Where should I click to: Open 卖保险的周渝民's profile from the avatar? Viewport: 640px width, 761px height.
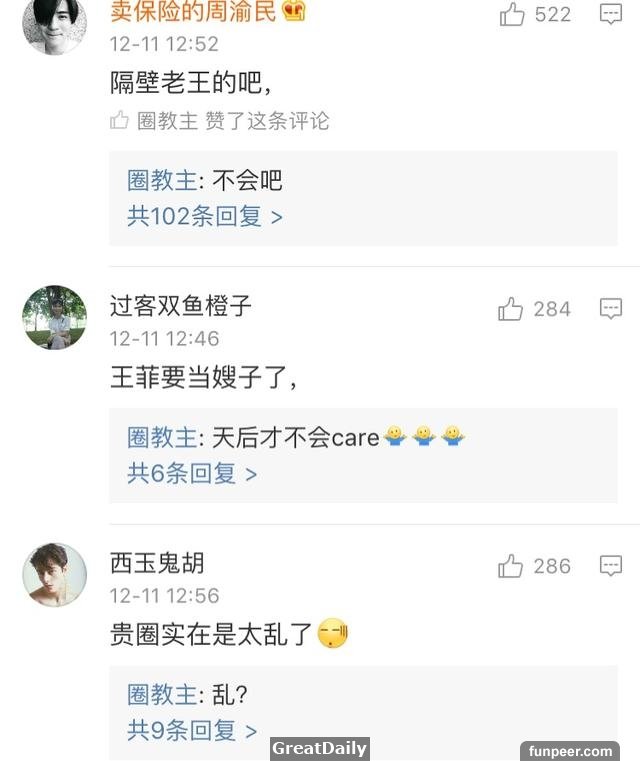click(54, 24)
